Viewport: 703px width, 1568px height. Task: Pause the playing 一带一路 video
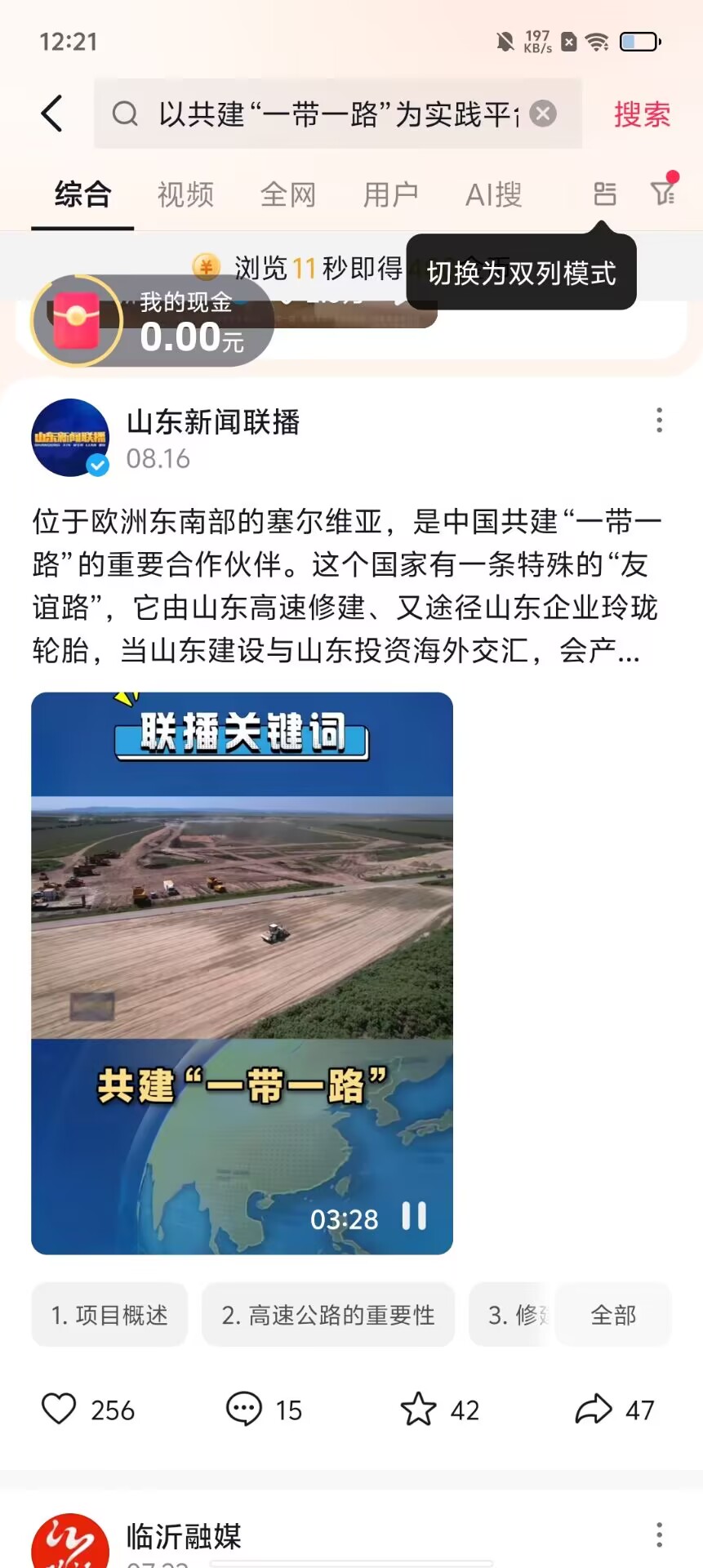click(x=414, y=1216)
